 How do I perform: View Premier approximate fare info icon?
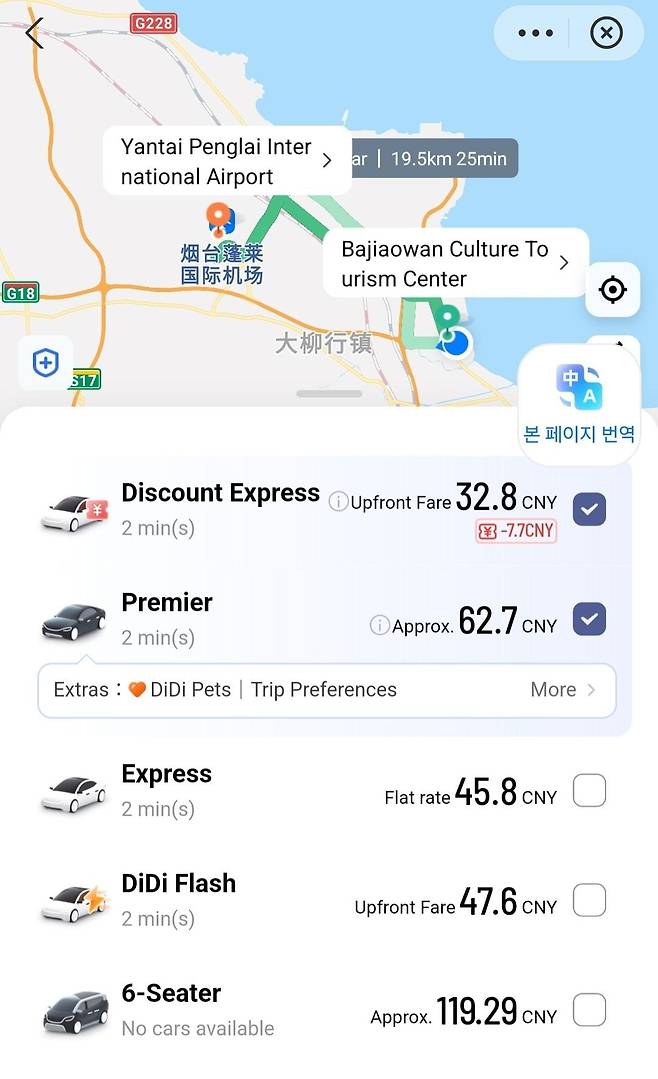coord(379,626)
